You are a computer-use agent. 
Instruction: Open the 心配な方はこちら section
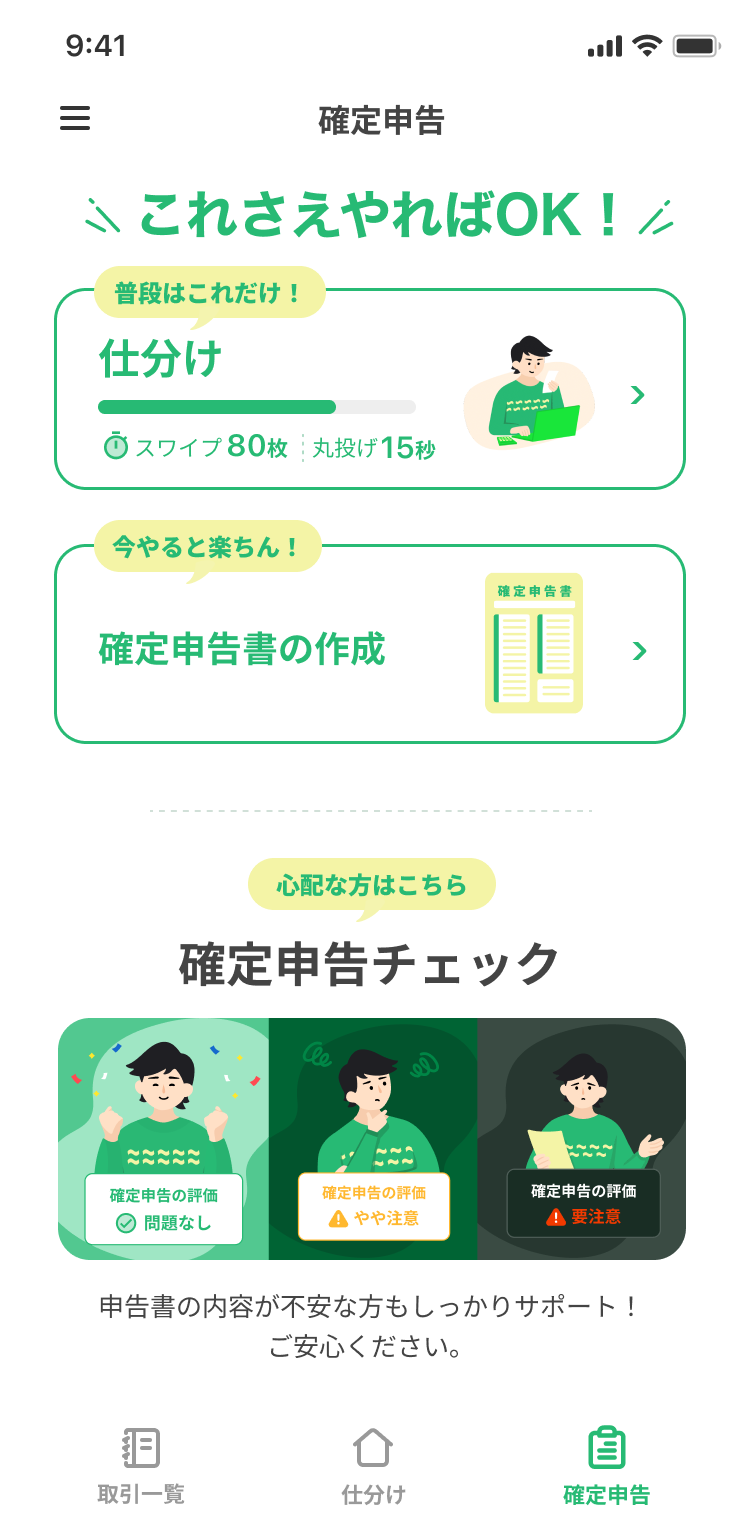pos(374,884)
